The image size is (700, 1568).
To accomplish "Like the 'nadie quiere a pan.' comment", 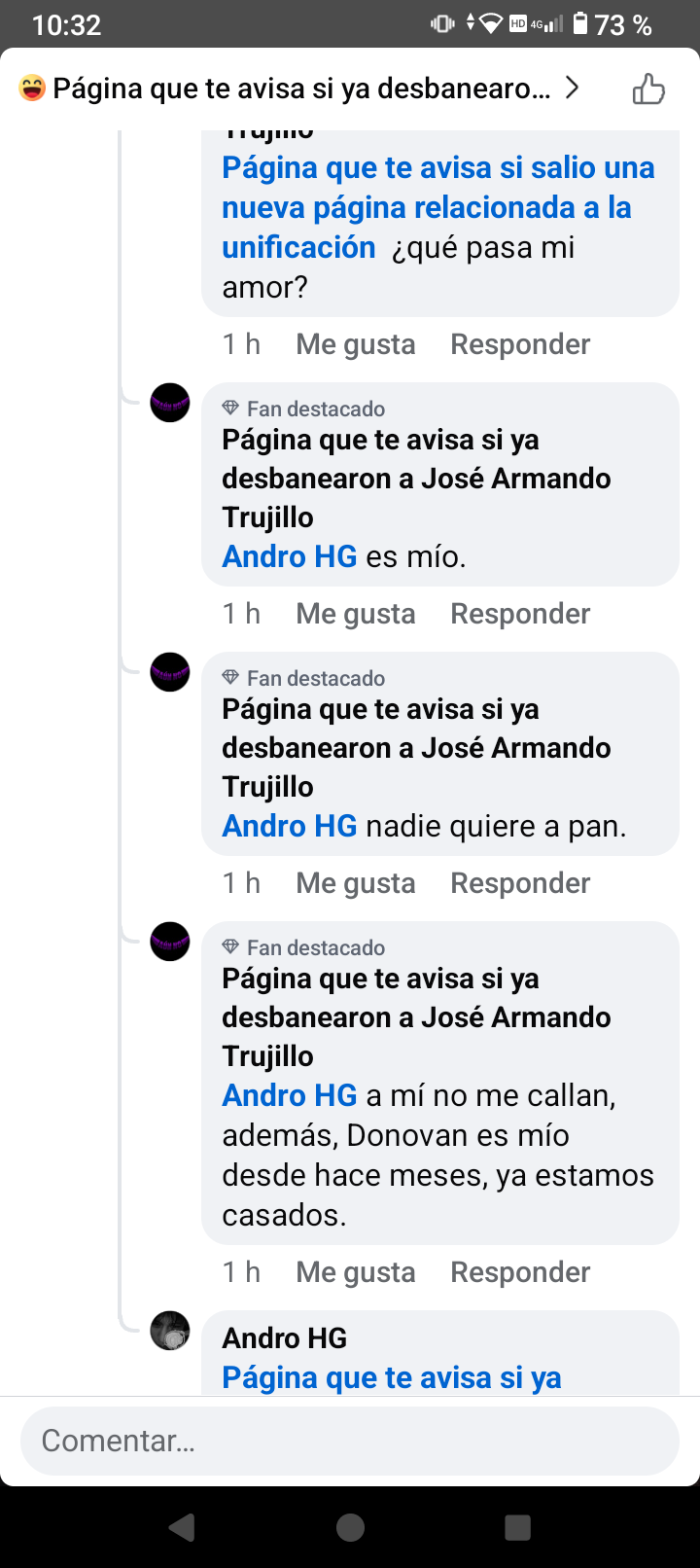I will (355, 883).
